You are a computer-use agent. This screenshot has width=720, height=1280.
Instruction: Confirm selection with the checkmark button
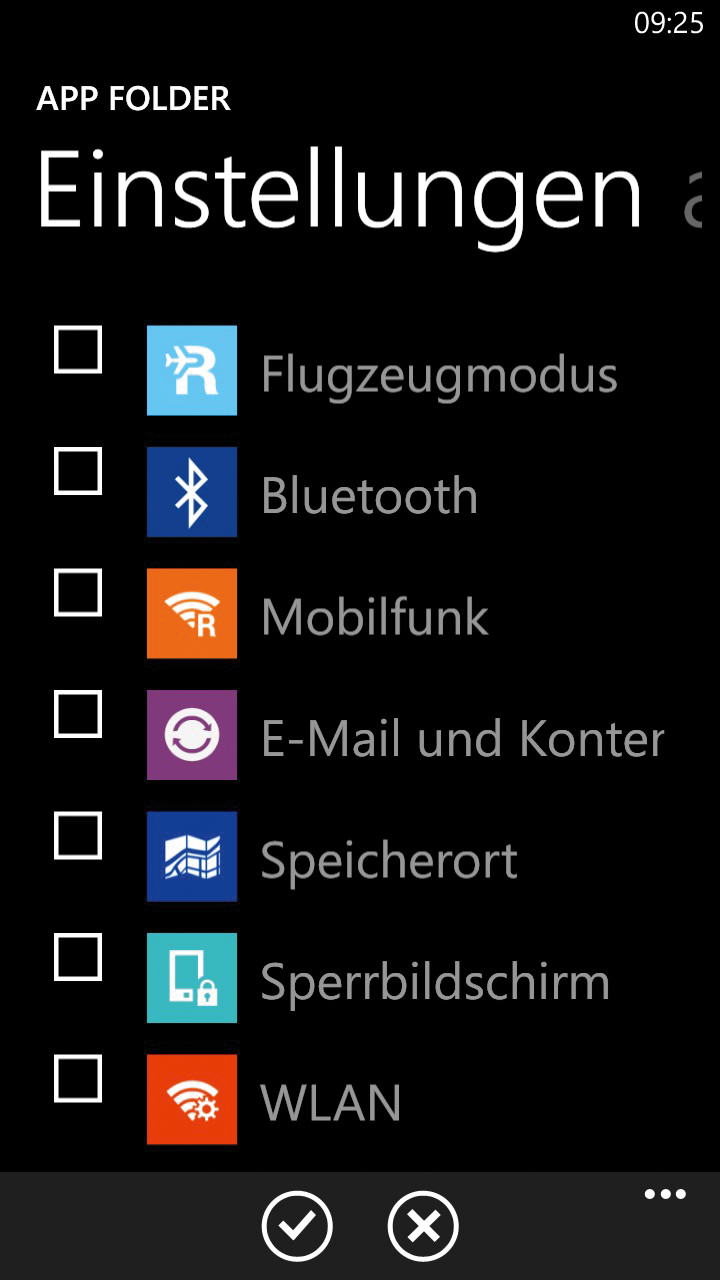pyautogui.click(x=297, y=1226)
